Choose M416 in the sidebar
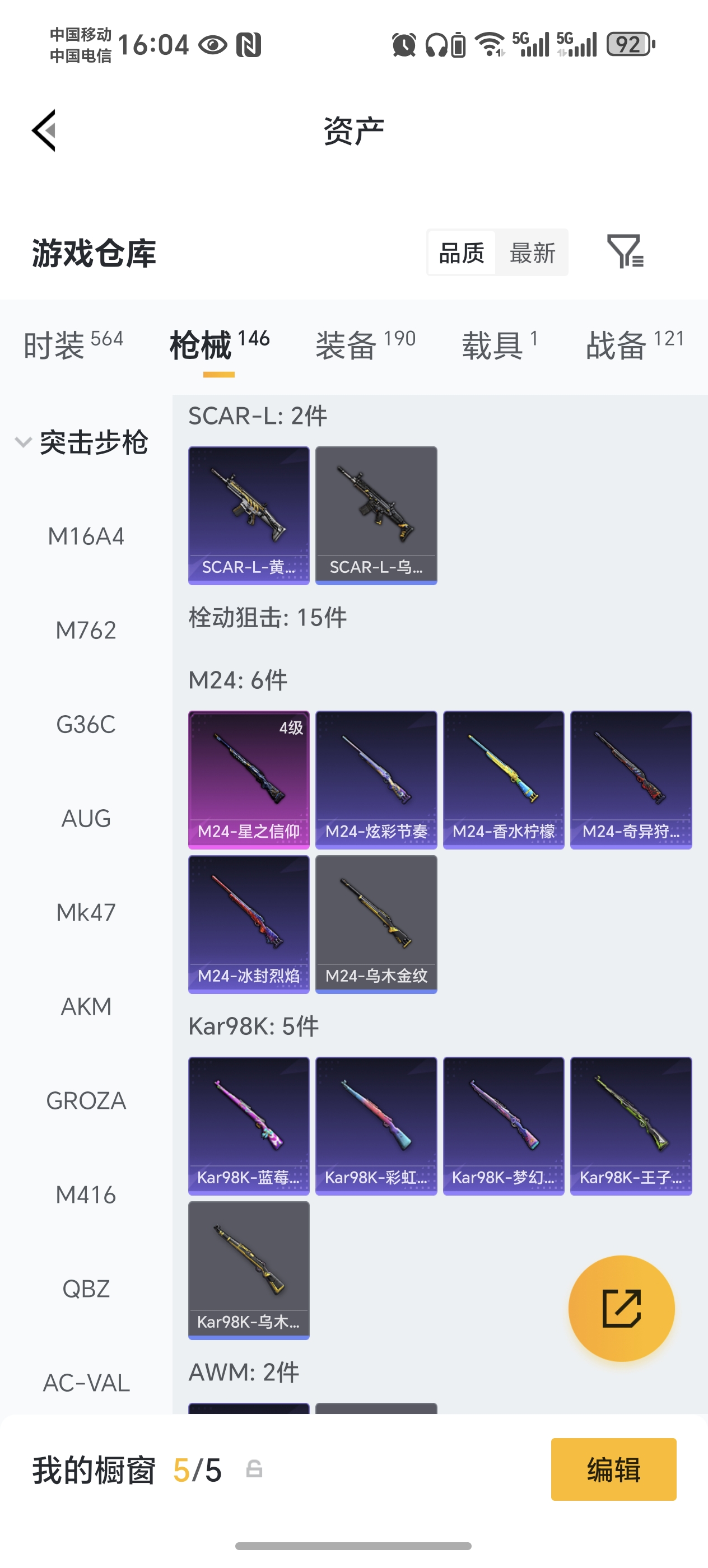Viewport: 708px width, 1568px height. (86, 1195)
